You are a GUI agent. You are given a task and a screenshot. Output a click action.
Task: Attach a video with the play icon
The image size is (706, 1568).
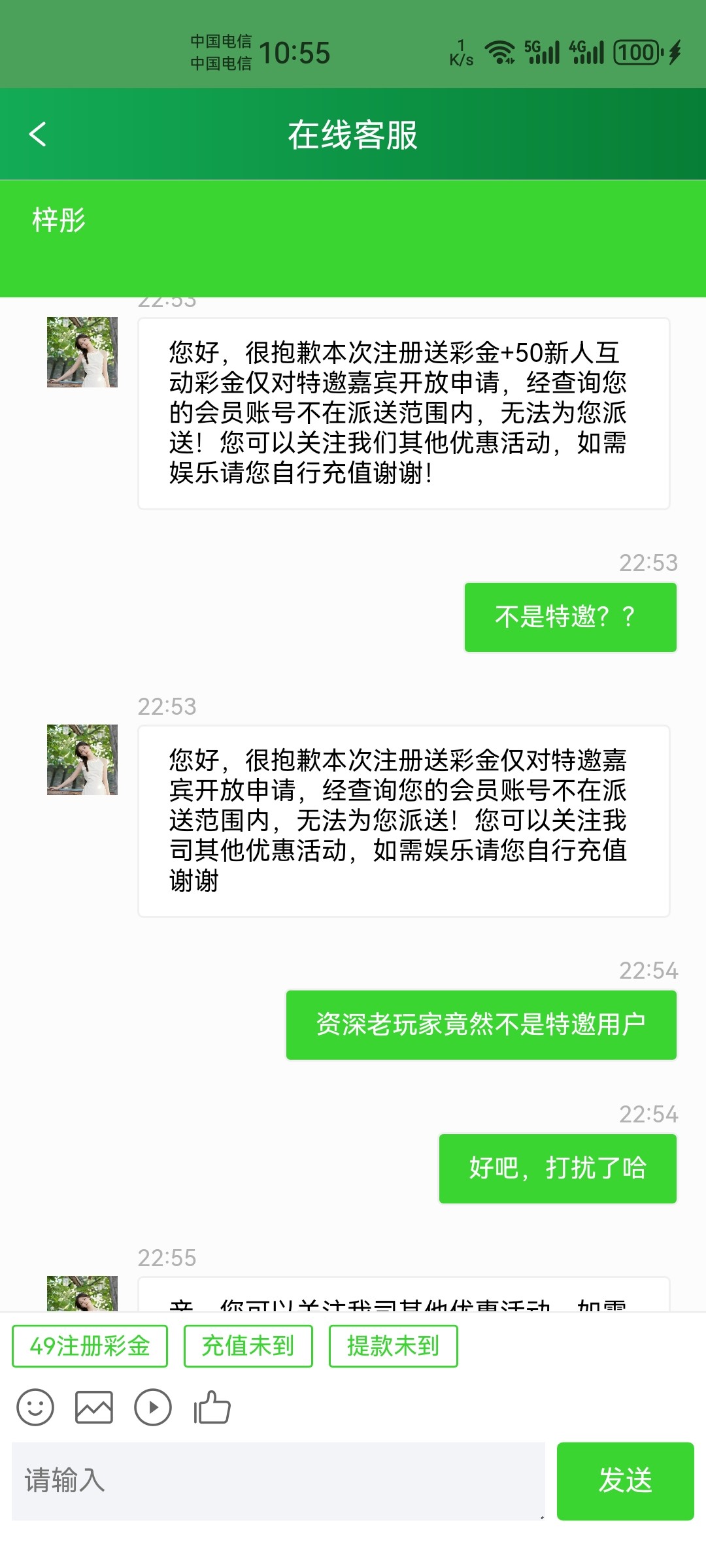[x=153, y=1407]
